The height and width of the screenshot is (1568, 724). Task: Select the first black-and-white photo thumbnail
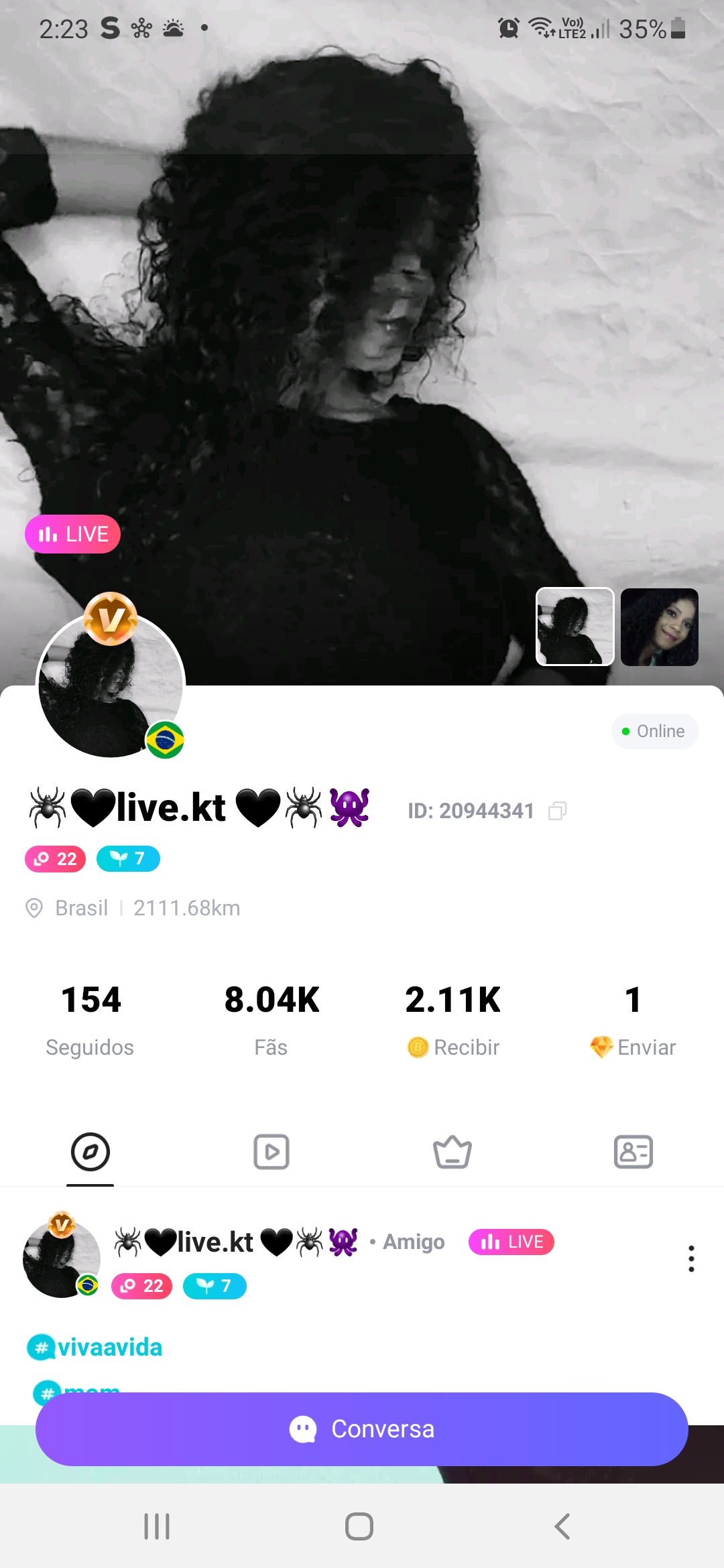pyautogui.click(x=575, y=627)
